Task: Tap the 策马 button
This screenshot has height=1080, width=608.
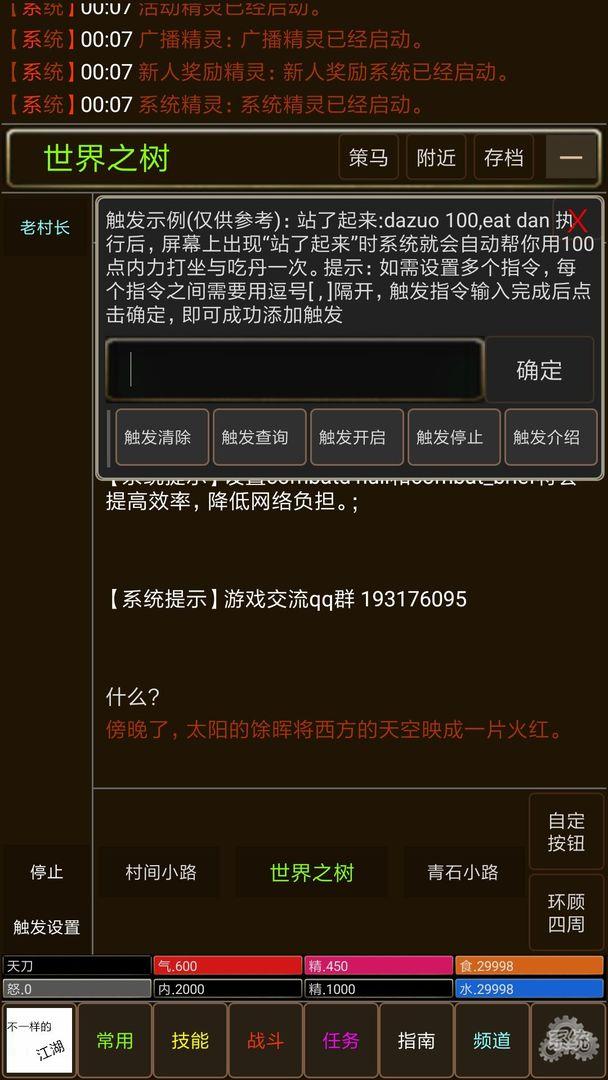Action: (368, 158)
